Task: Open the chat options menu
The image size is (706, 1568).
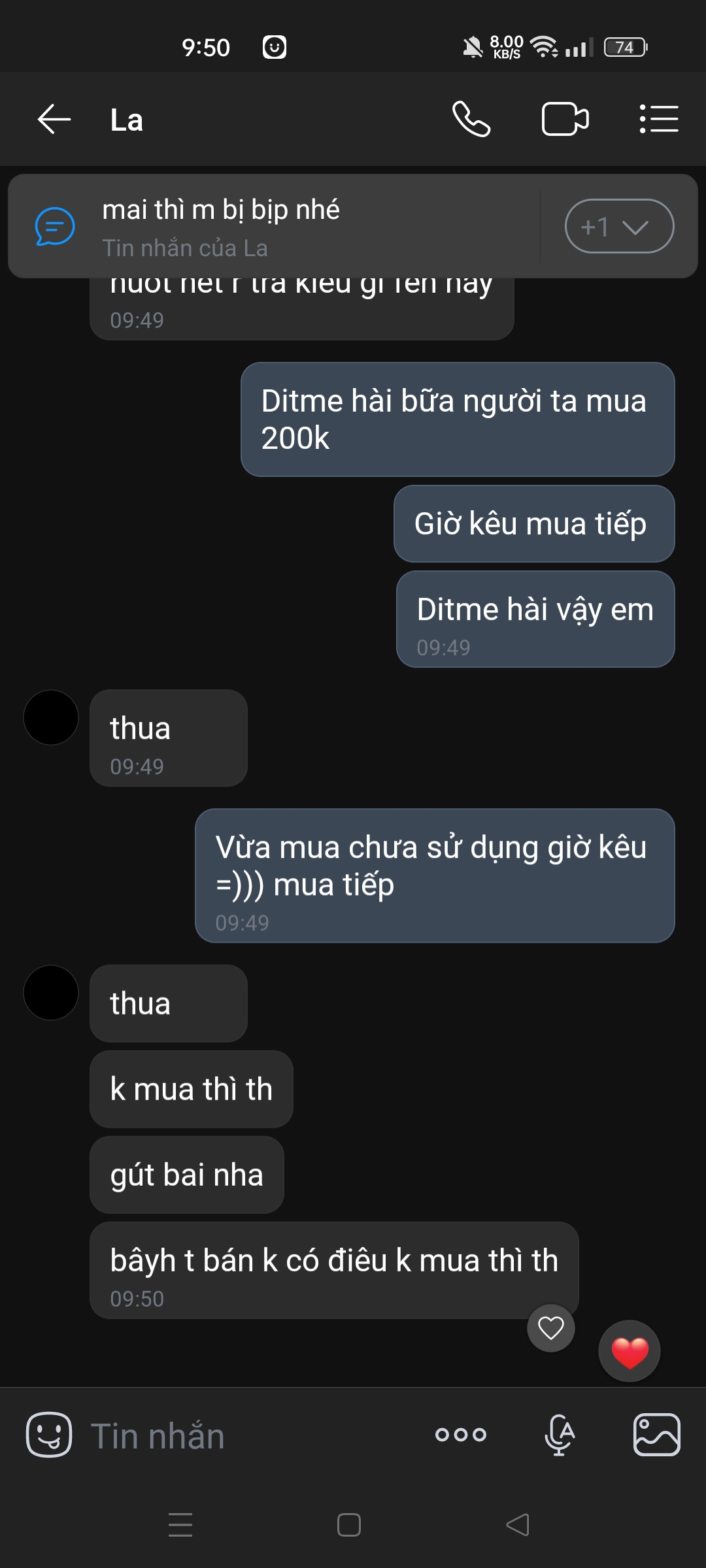Action: click(x=658, y=120)
